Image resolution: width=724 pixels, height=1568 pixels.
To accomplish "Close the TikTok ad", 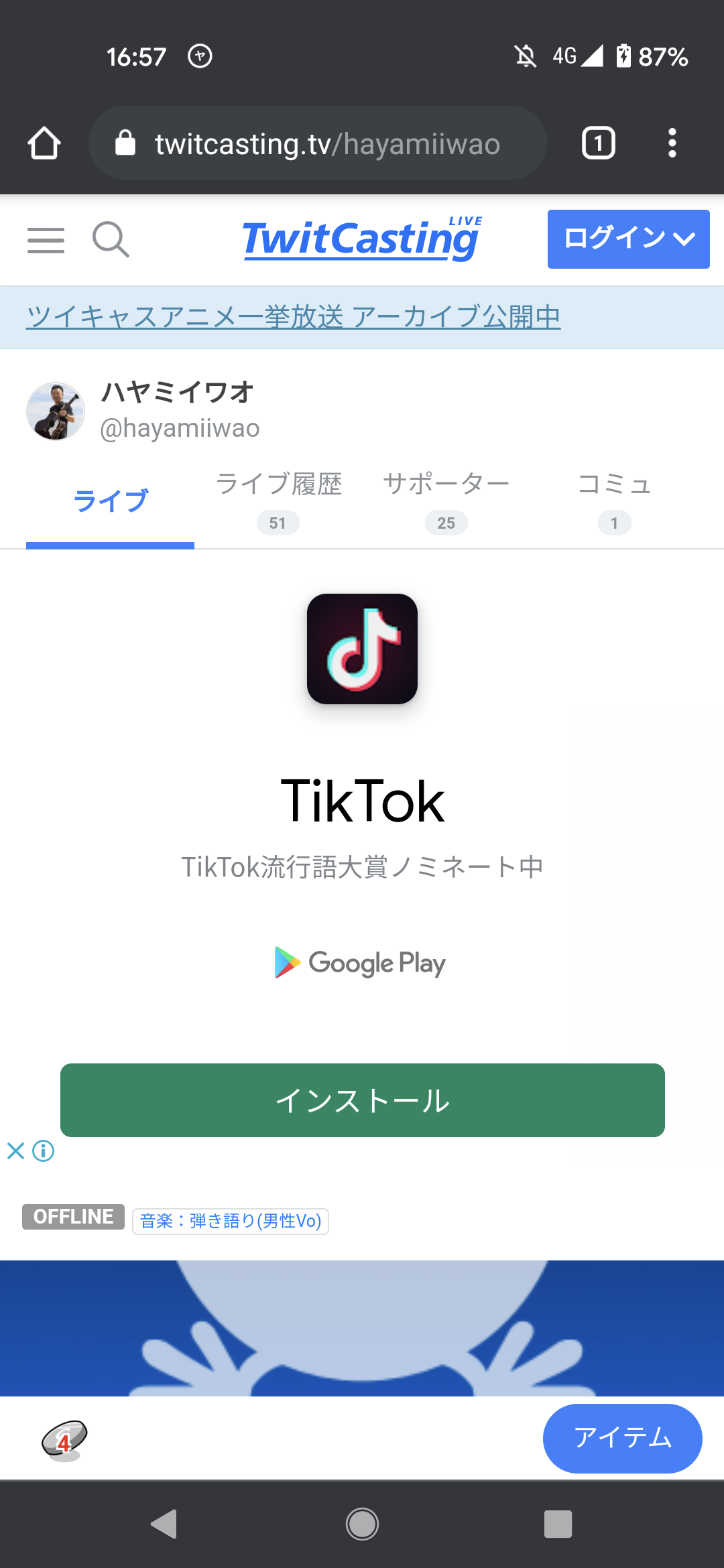I will (x=15, y=1151).
